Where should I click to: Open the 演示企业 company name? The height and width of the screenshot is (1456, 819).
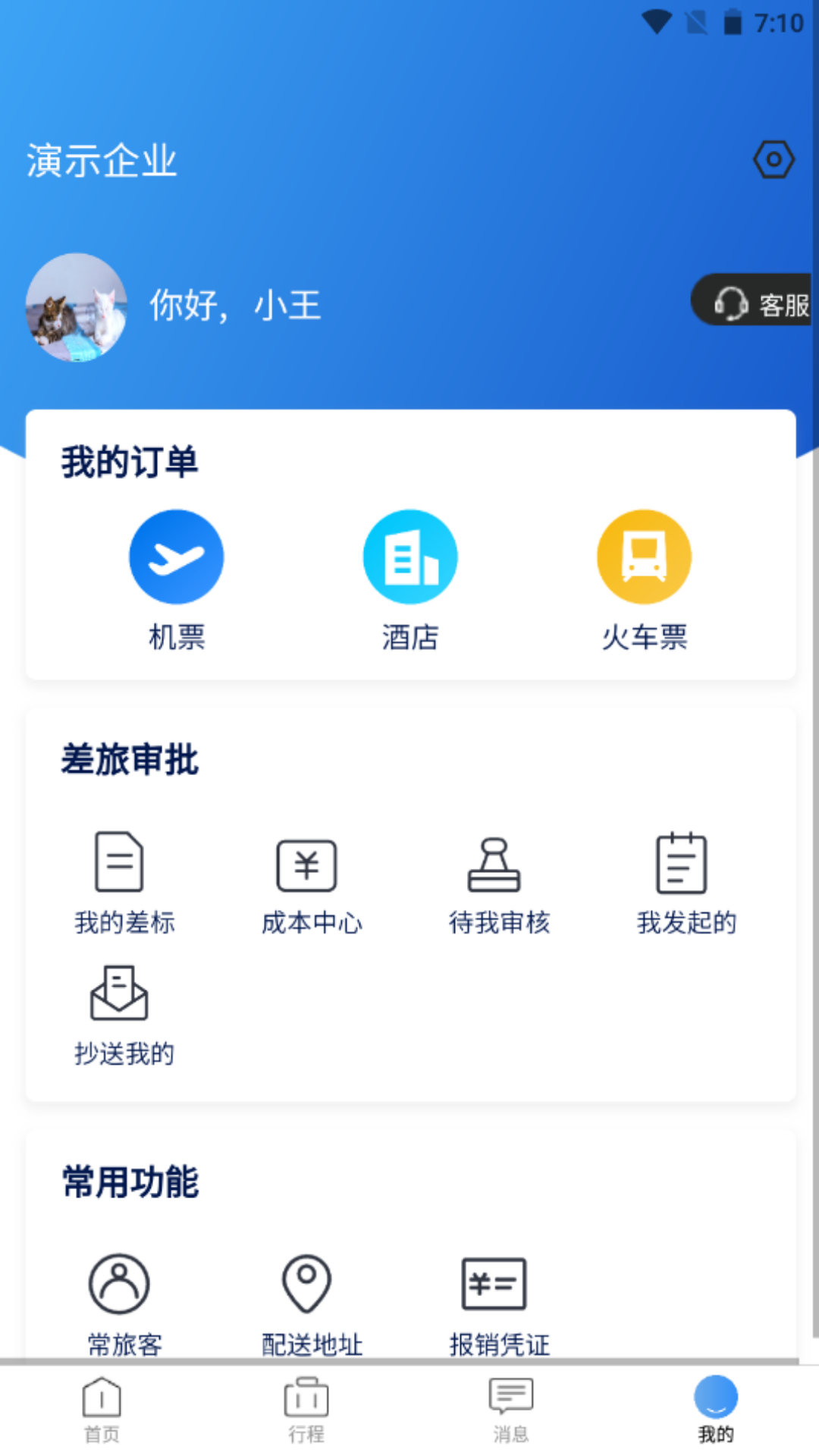102,160
